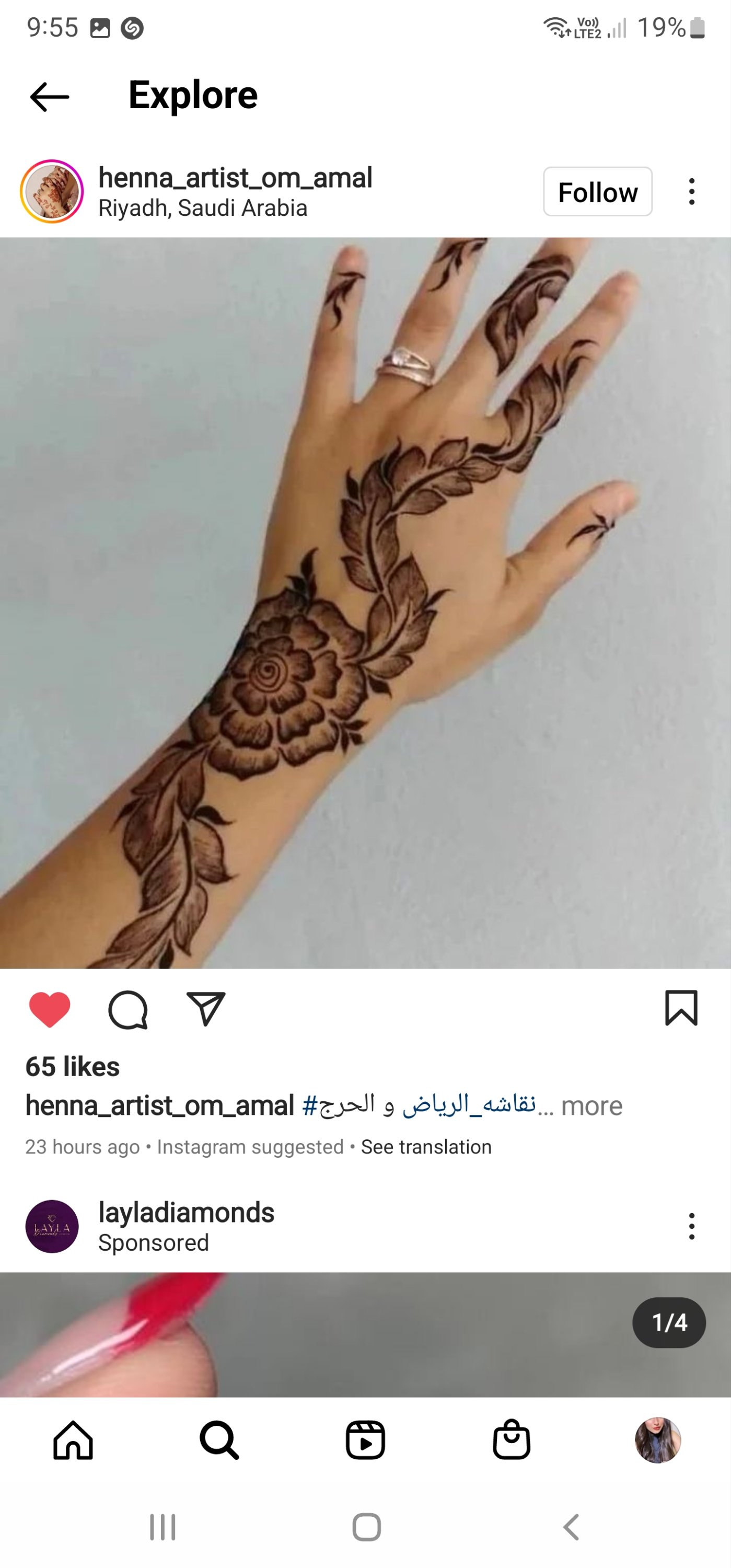731x1568 pixels.
Task: View who liked the post via 65 likes
Action: pyautogui.click(x=73, y=1066)
